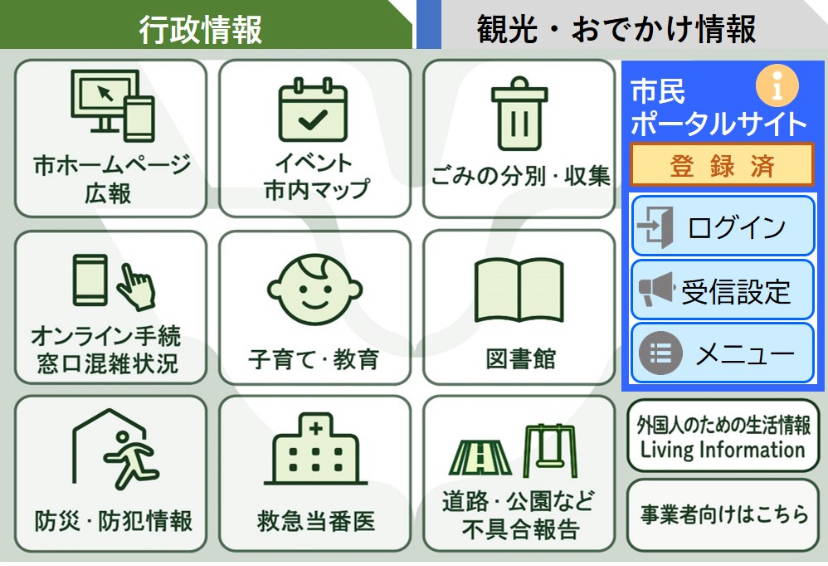Open 防災・防犯情報 tile

coord(110,474)
